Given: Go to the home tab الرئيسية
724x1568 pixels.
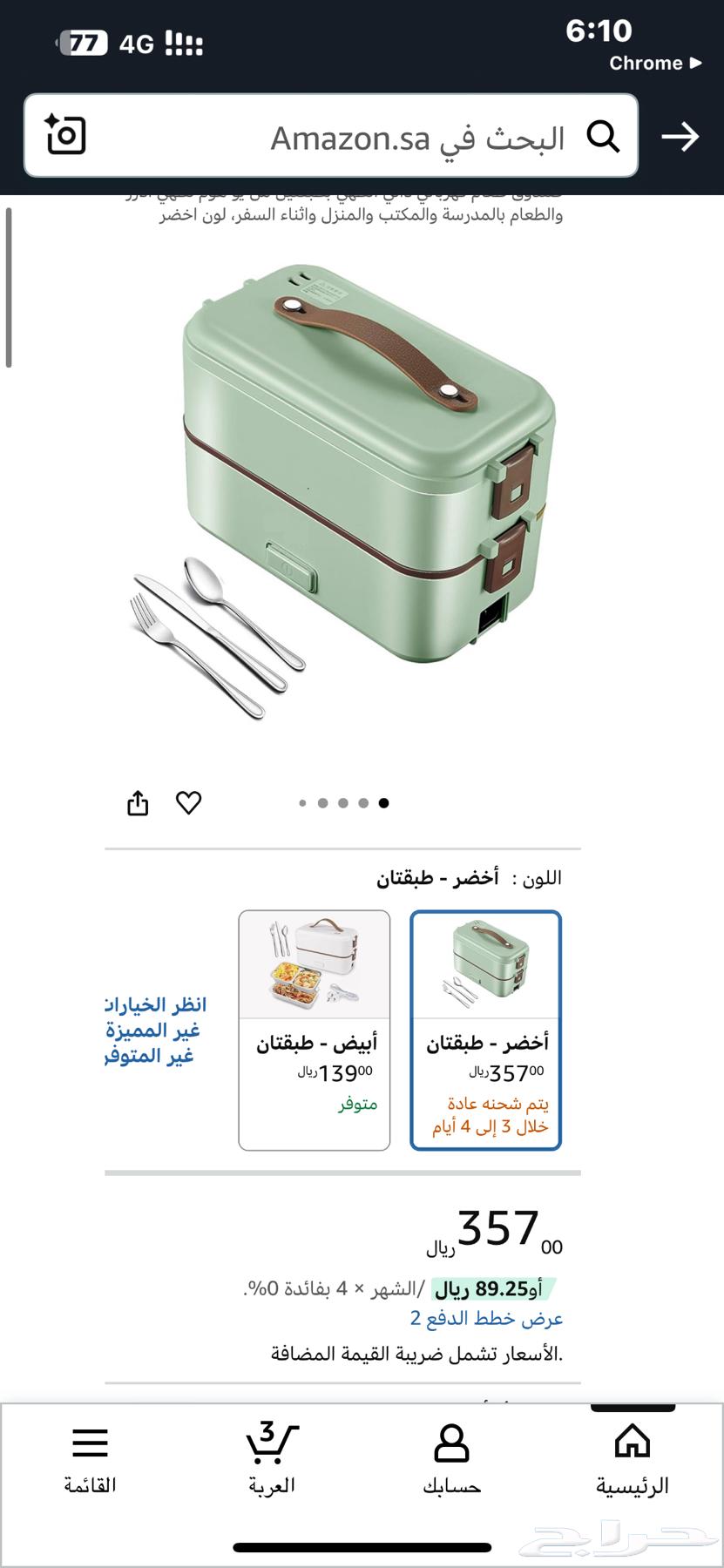Looking at the screenshot, I should point(633,1459).
